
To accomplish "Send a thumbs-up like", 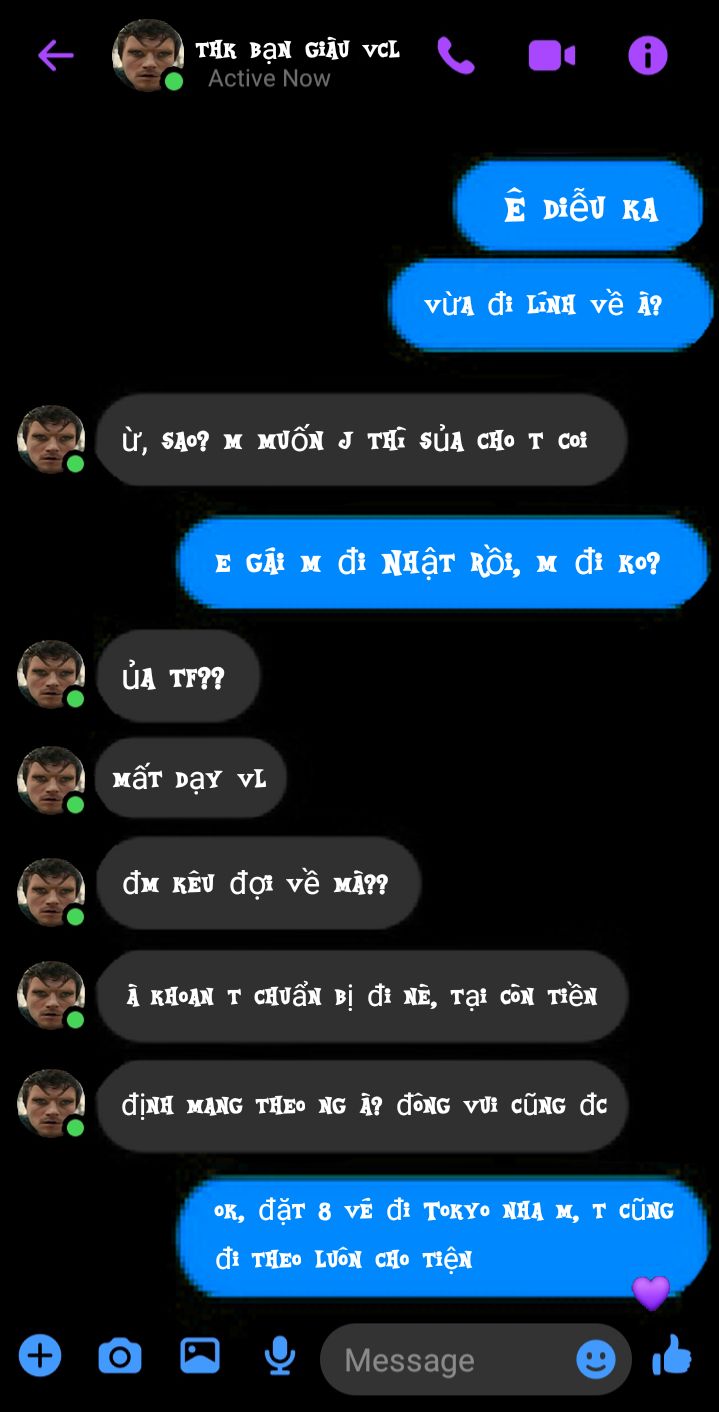I will [x=672, y=1356].
